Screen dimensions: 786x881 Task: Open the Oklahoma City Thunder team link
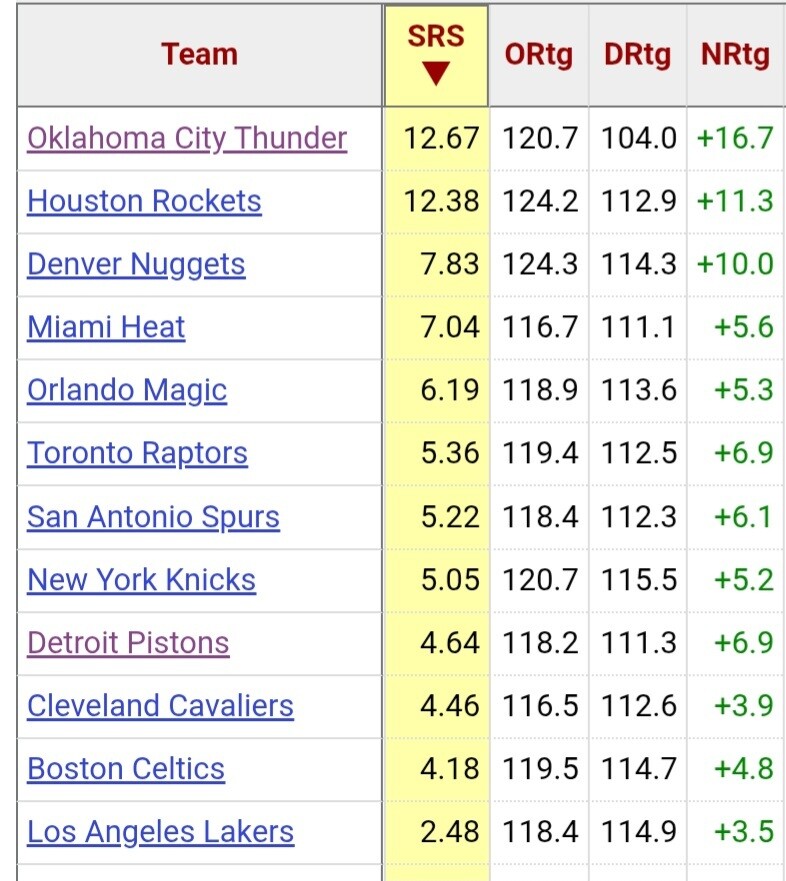point(187,138)
